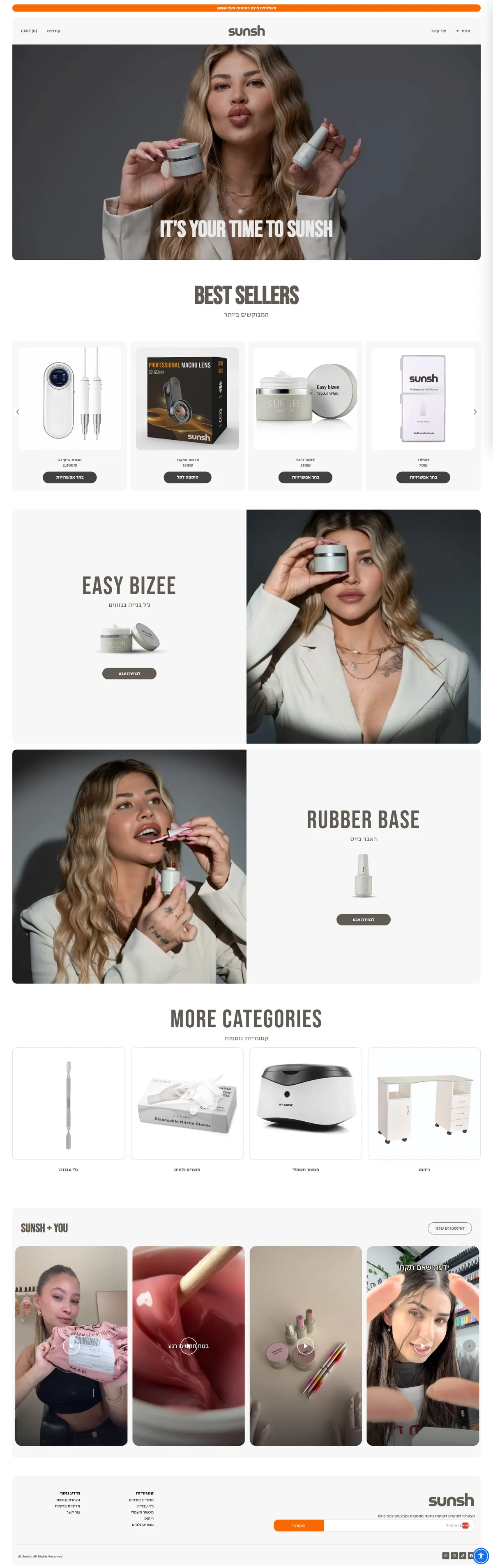Viewport: 493px width, 1568px height.
Task: Show the previous best sellers slide
Action: [x=18, y=412]
